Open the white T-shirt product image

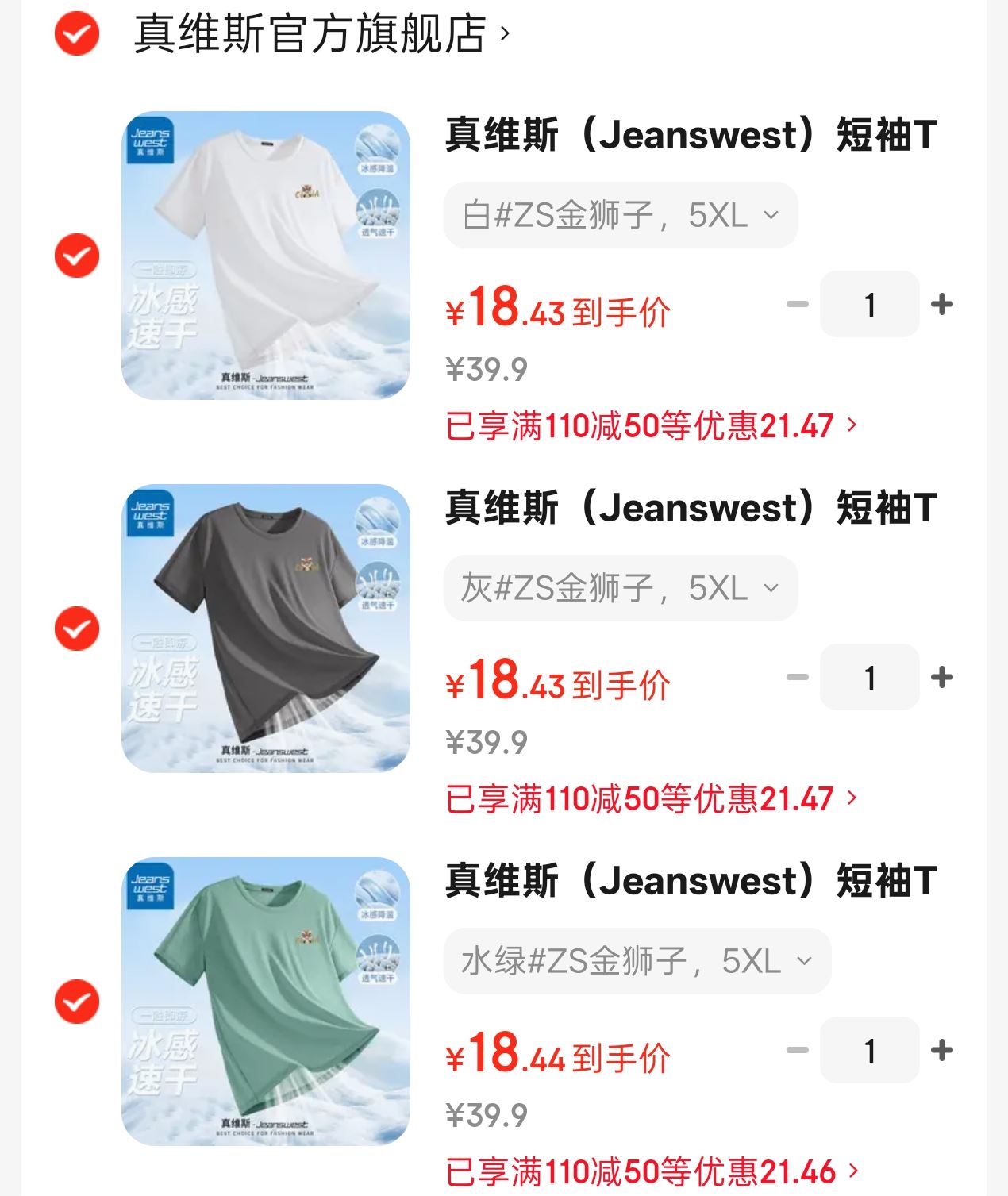pyautogui.click(x=266, y=256)
